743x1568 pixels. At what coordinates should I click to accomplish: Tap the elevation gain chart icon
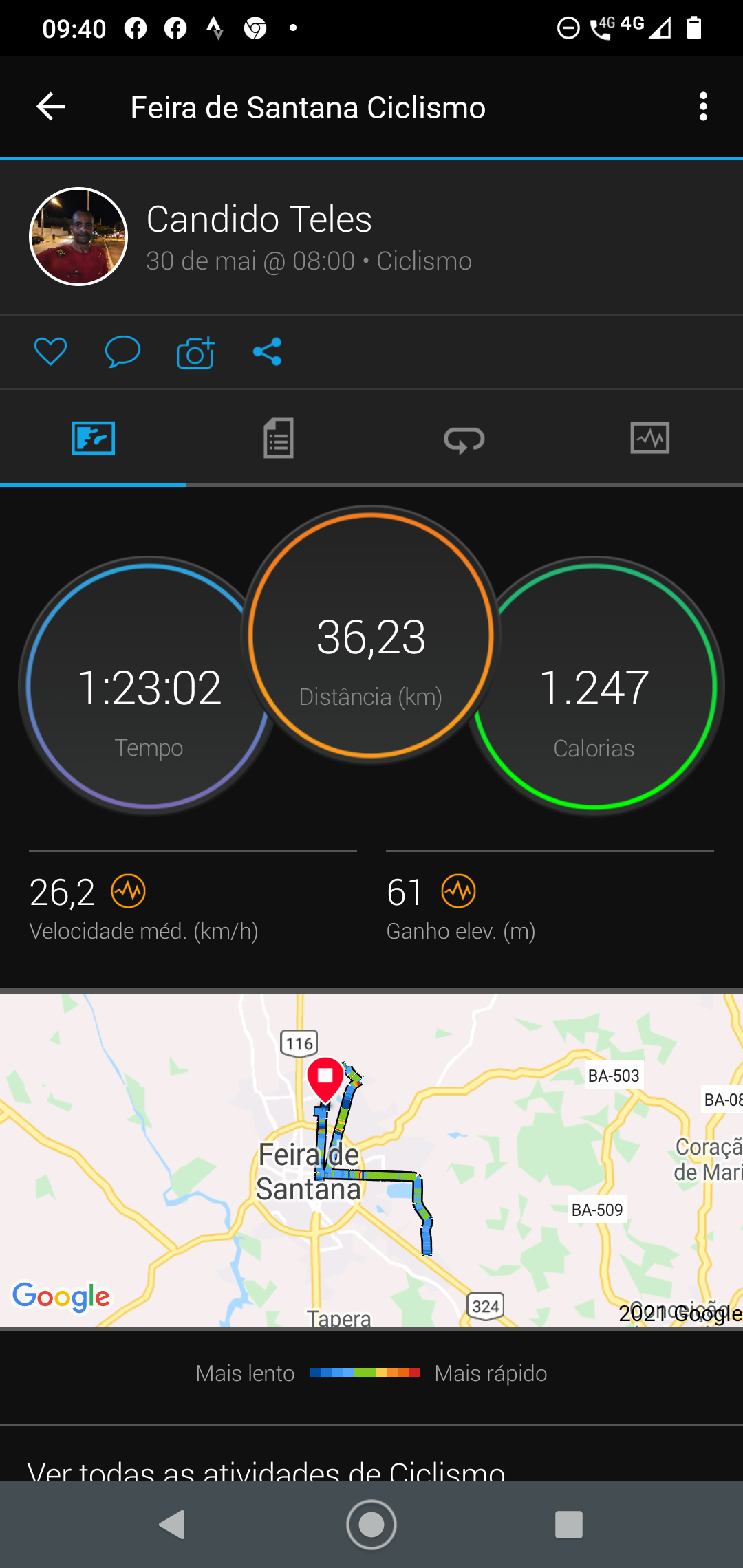tap(459, 891)
